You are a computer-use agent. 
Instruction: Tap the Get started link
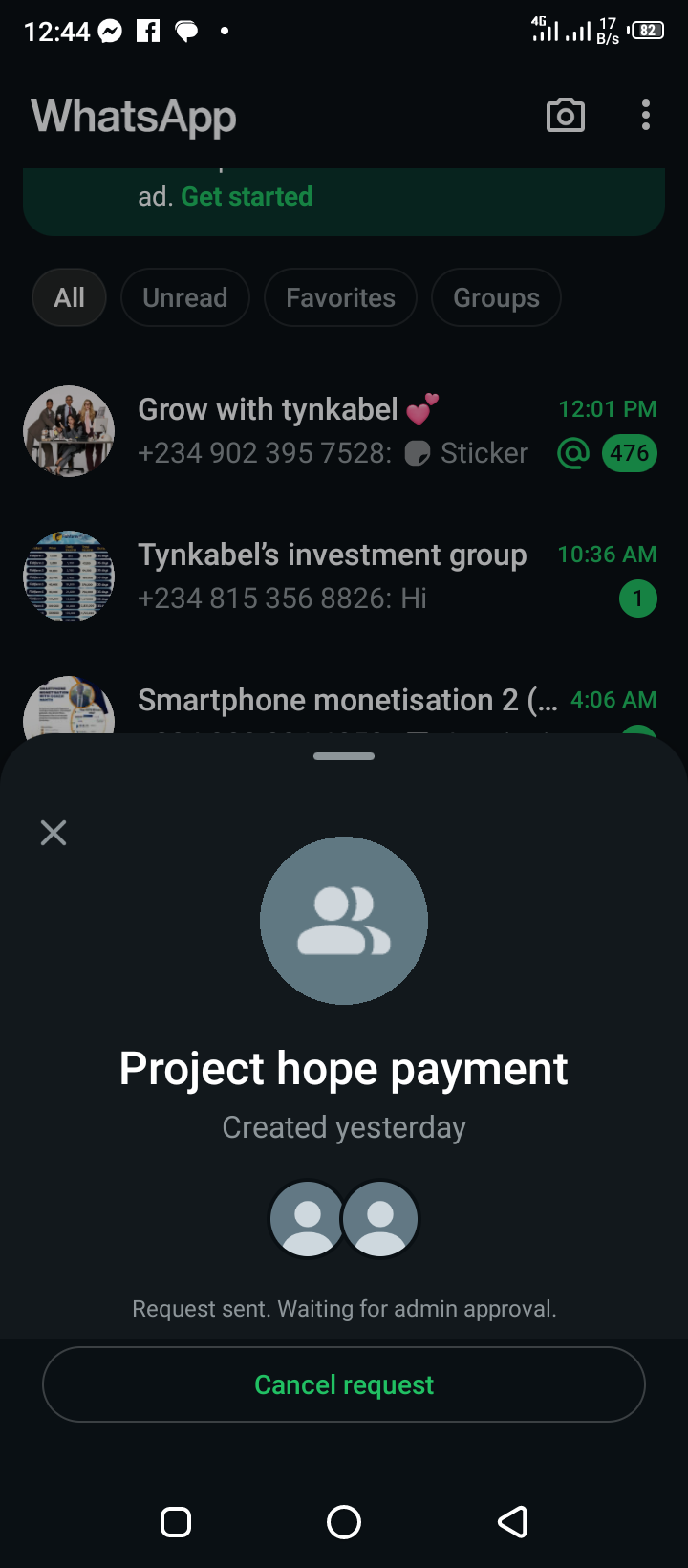pos(247,196)
